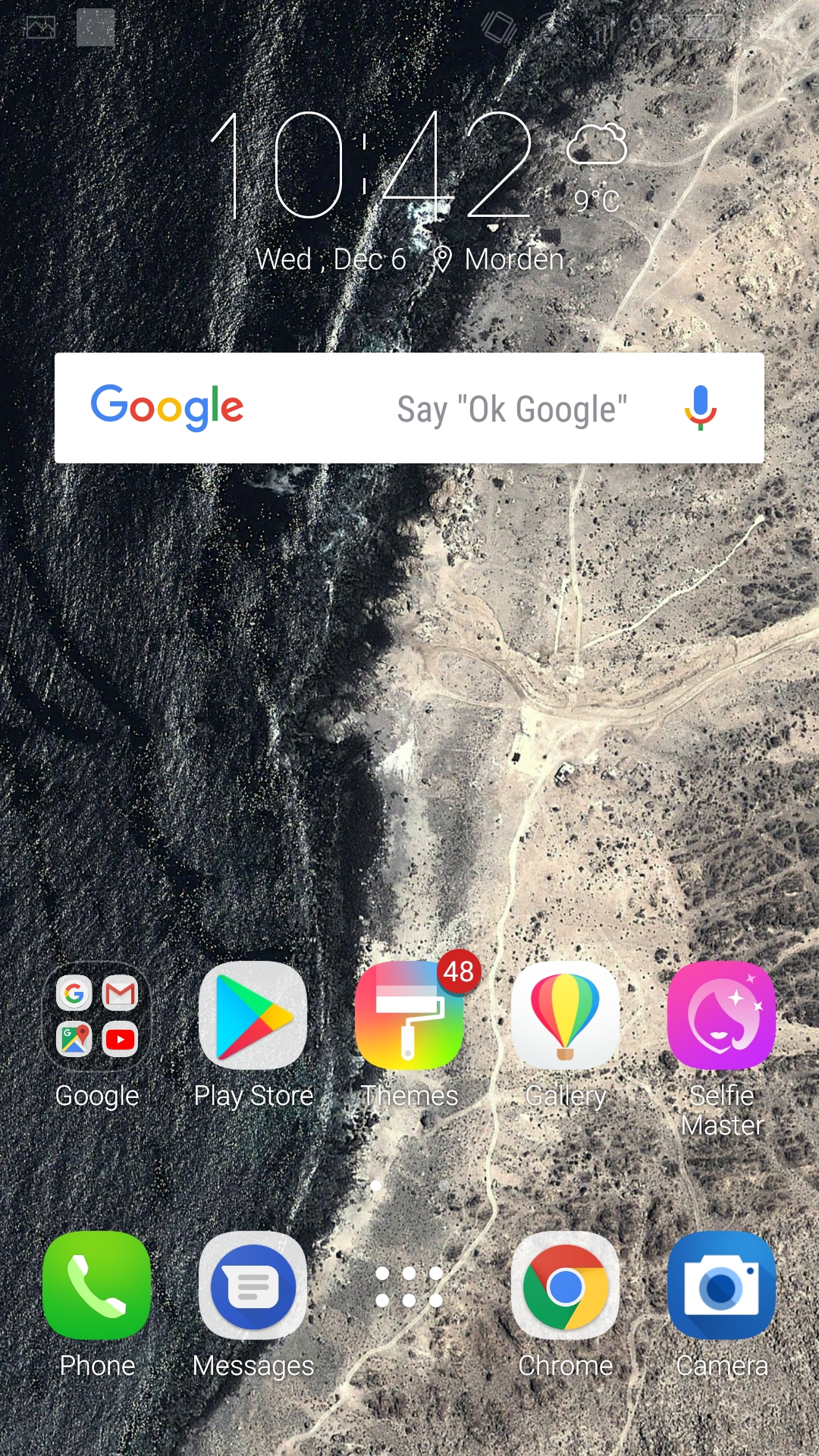Launch Selfie Master
The height and width of the screenshot is (1456, 819).
[722, 1016]
